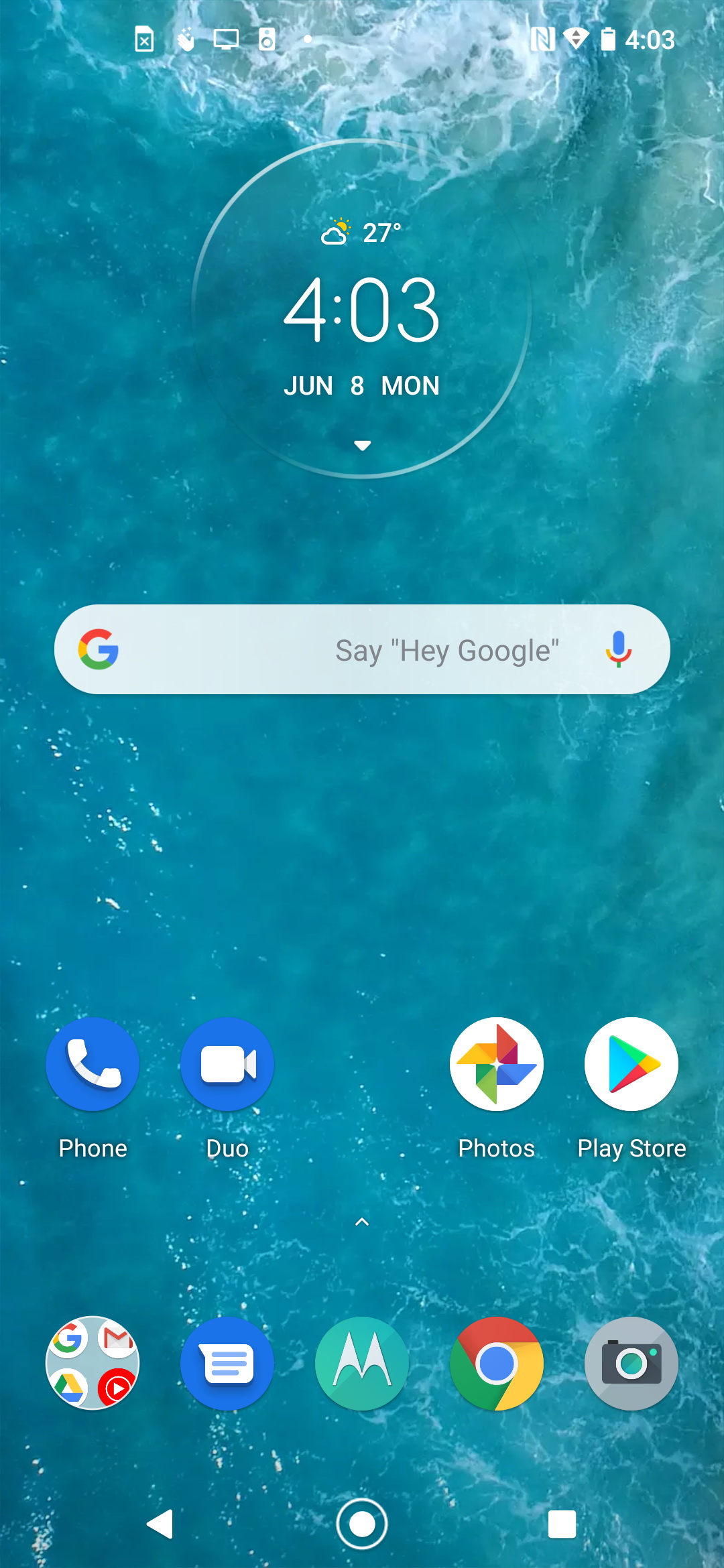The height and width of the screenshot is (1568, 724).
Task: Tap the 4:03 time in the clock widget
Action: pos(362,310)
